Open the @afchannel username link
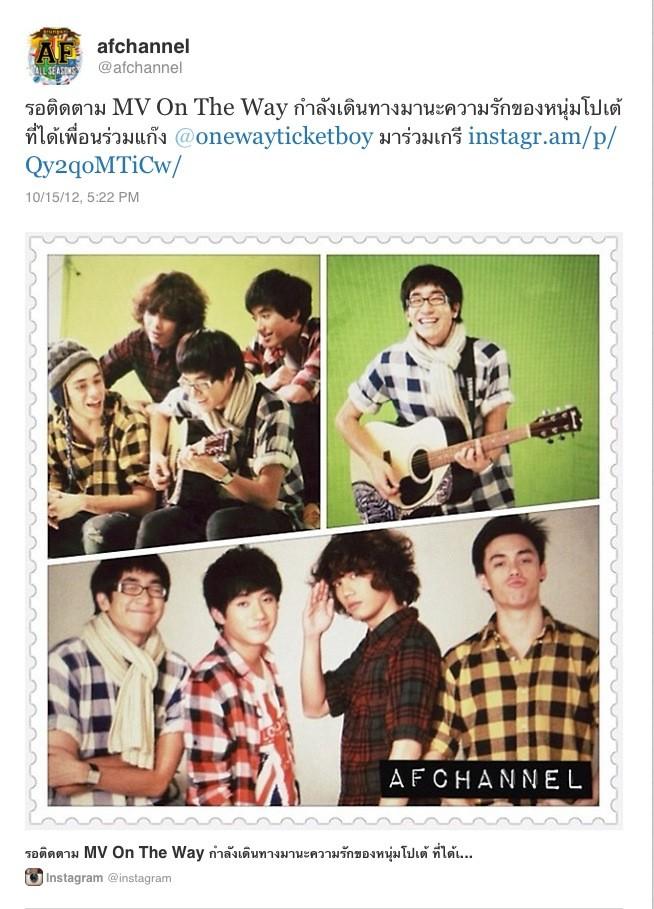The height and width of the screenshot is (909, 654). click(139, 68)
